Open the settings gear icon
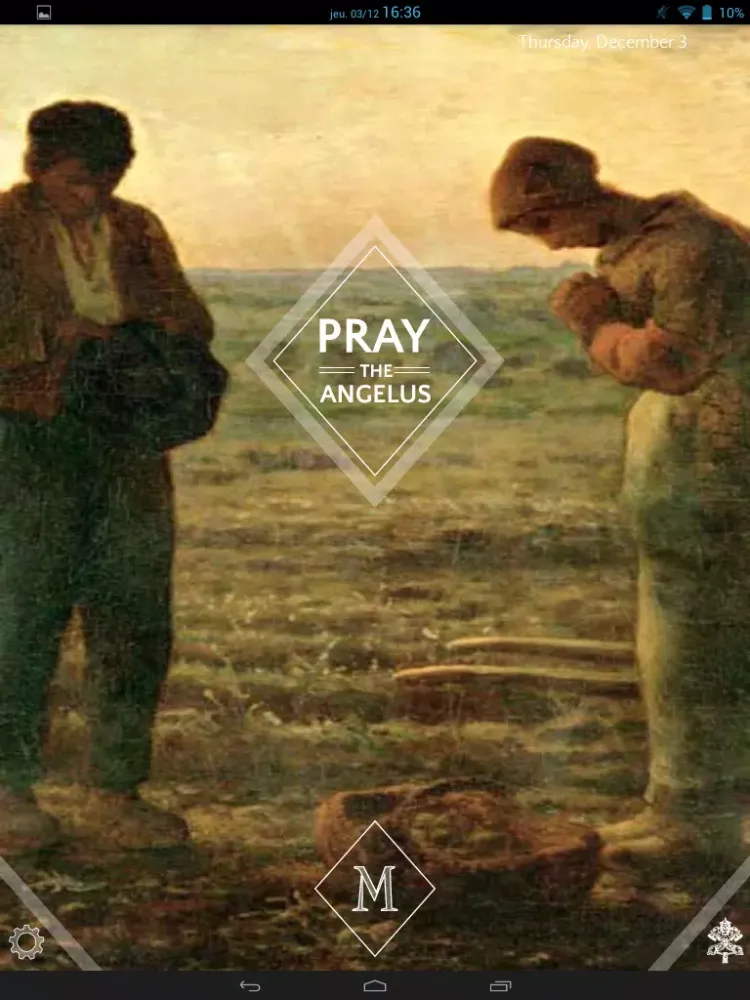The height and width of the screenshot is (1000, 750). click(x=25, y=942)
